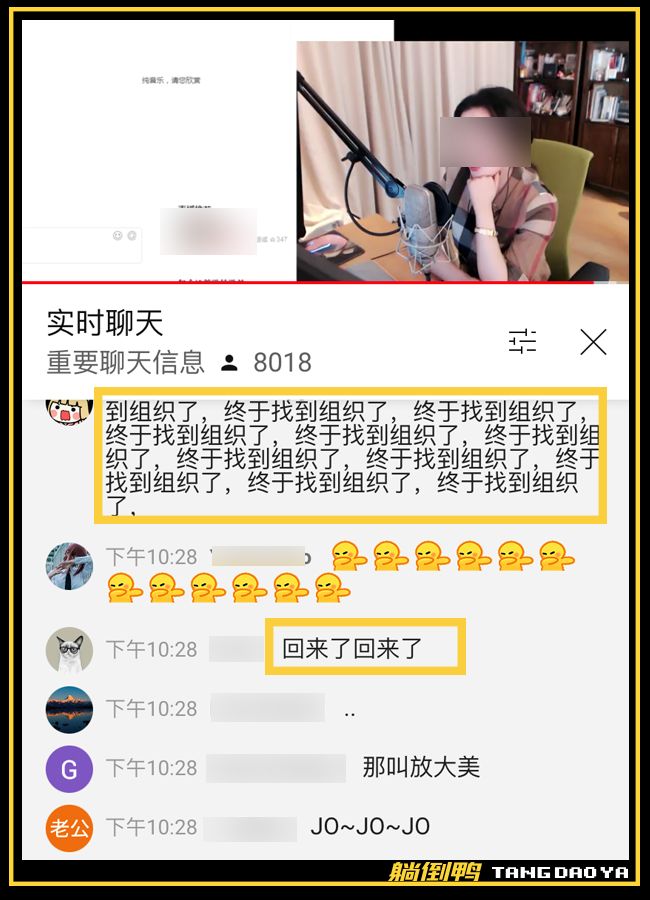Open the profile of the 老公 avatar user

click(69, 828)
